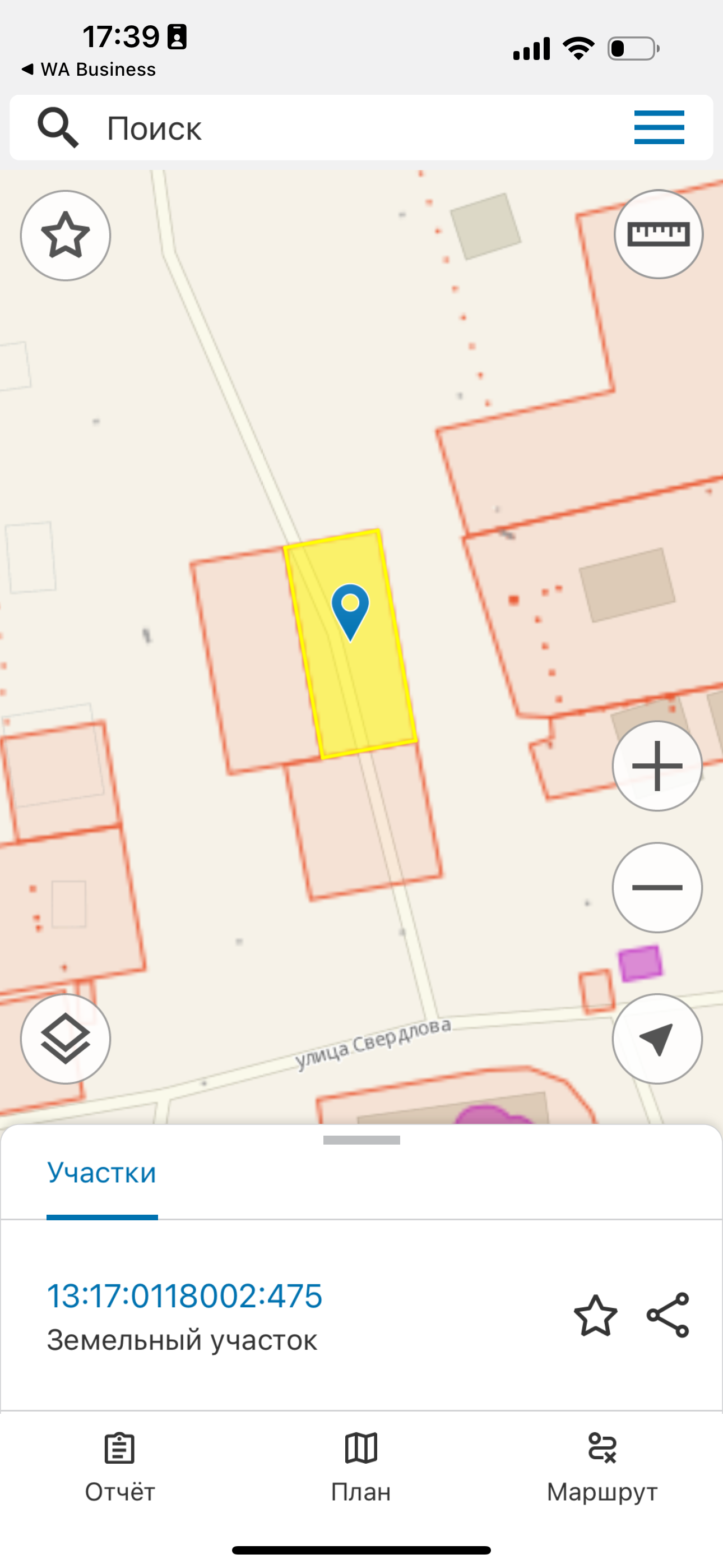Center map on my location

click(657, 1039)
